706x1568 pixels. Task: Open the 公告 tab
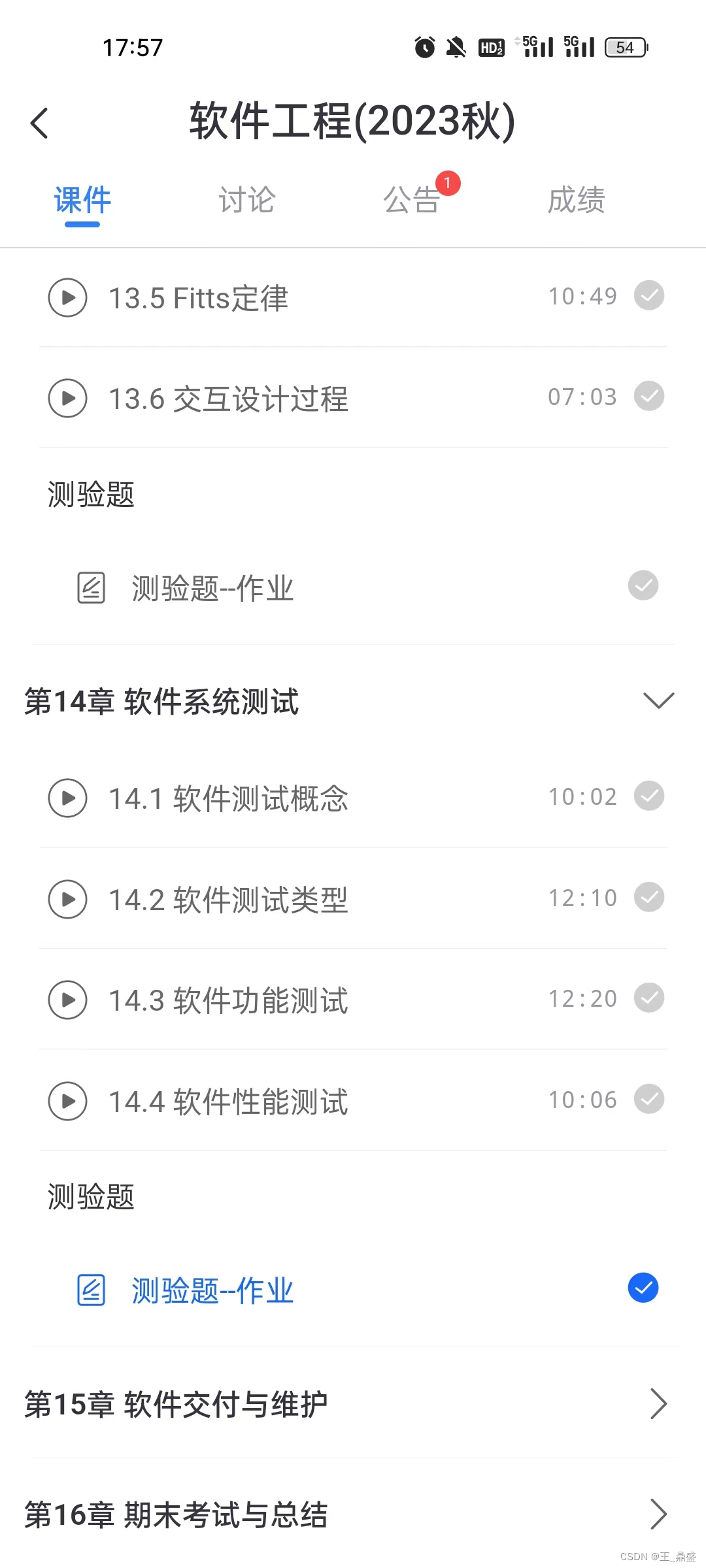pyautogui.click(x=411, y=200)
